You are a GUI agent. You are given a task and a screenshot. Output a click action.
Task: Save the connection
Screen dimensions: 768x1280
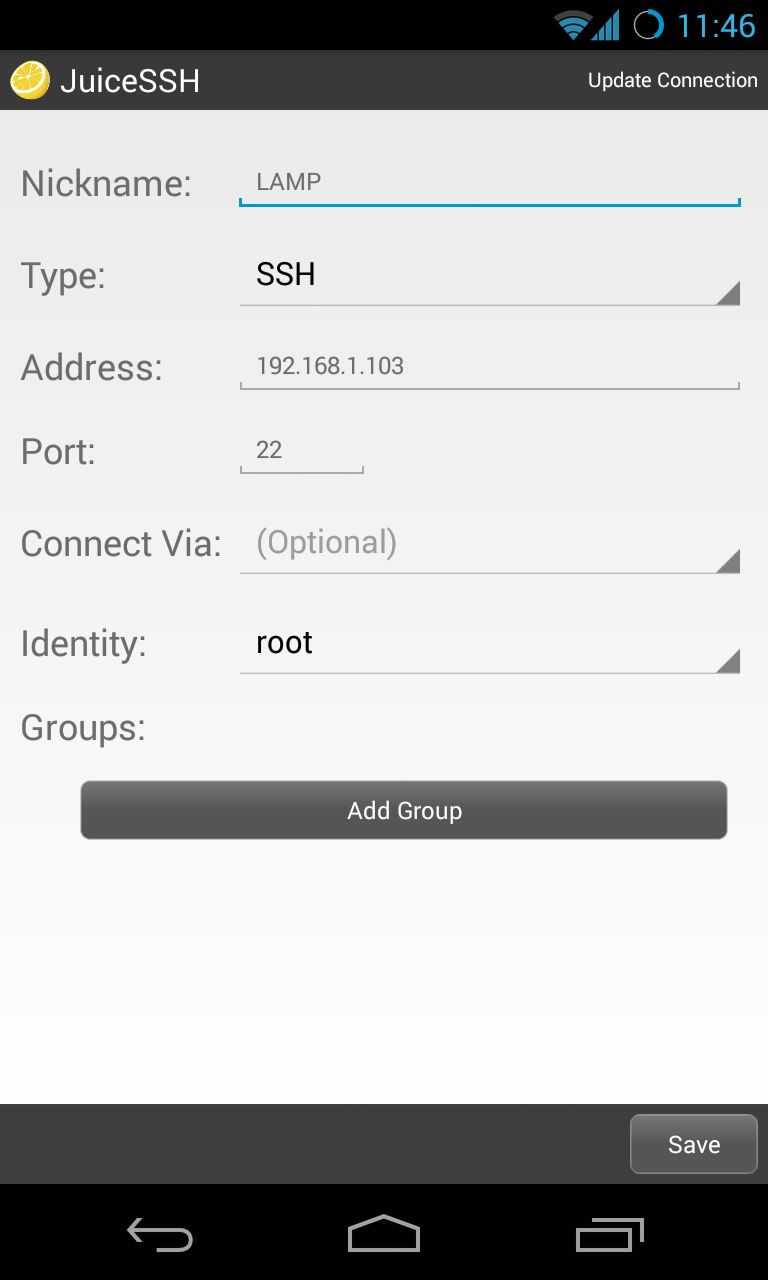click(694, 1144)
